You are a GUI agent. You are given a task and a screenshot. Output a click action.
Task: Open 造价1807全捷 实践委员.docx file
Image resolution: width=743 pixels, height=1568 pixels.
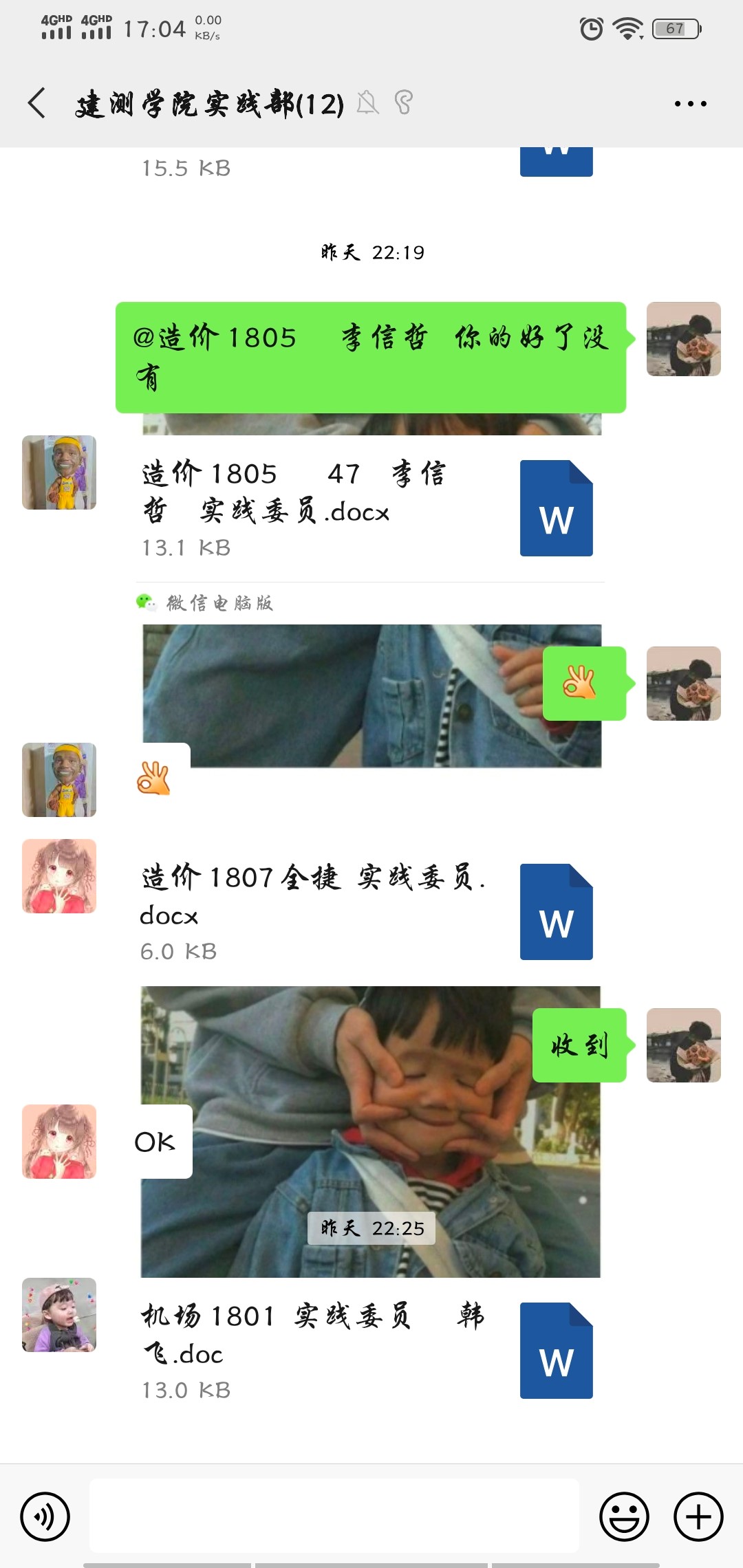click(368, 911)
